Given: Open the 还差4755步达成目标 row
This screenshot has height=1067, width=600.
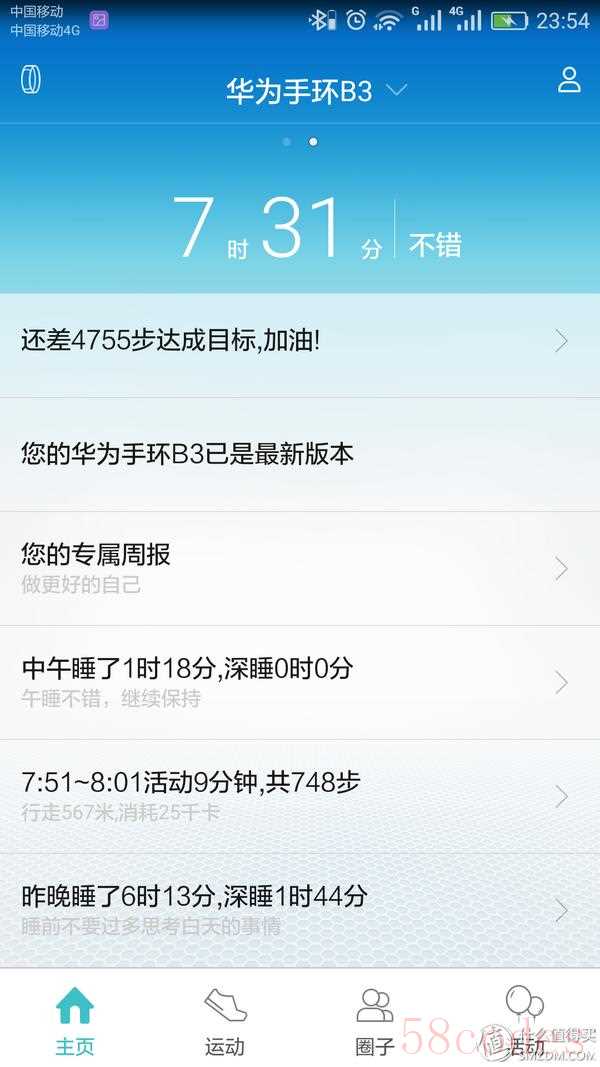Looking at the screenshot, I should 300,340.
